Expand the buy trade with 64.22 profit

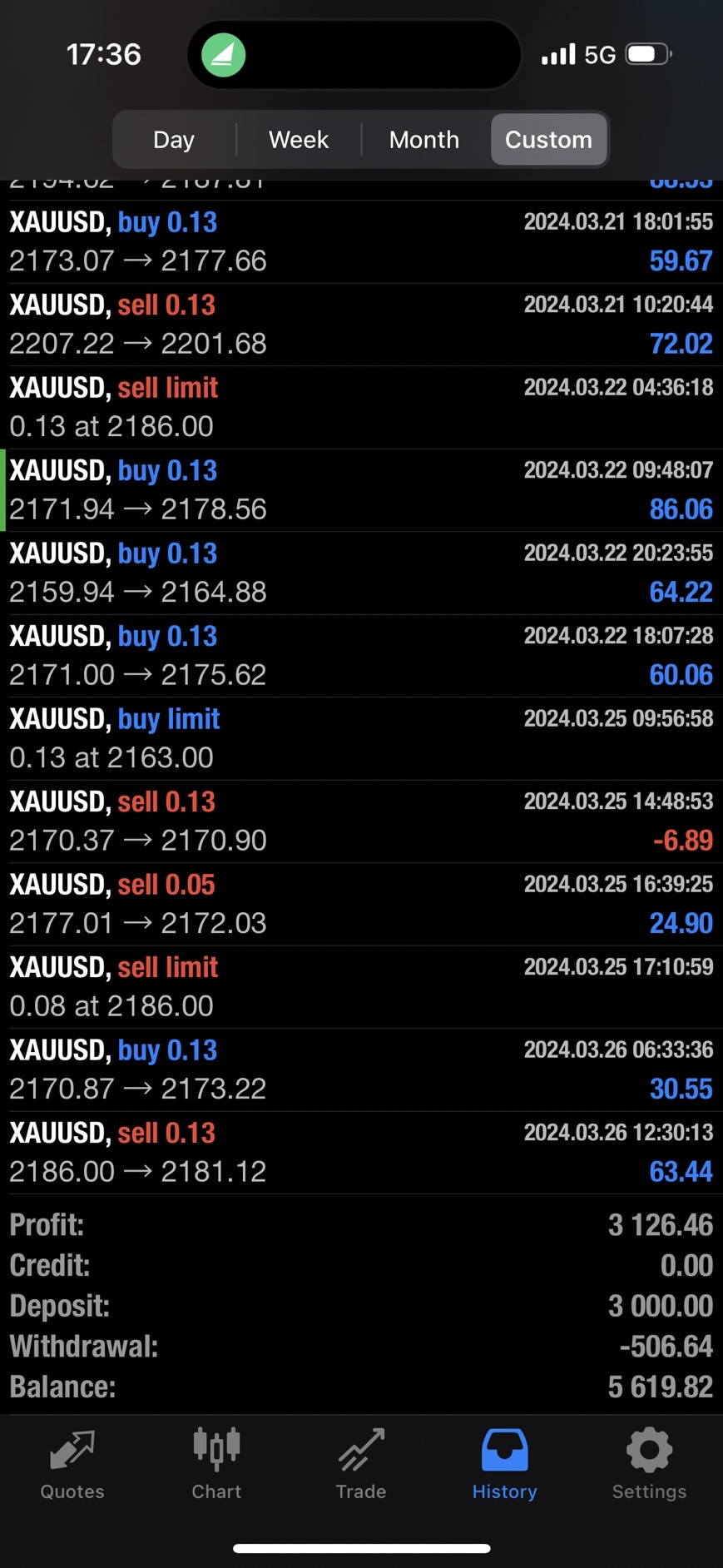(x=361, y=573)
